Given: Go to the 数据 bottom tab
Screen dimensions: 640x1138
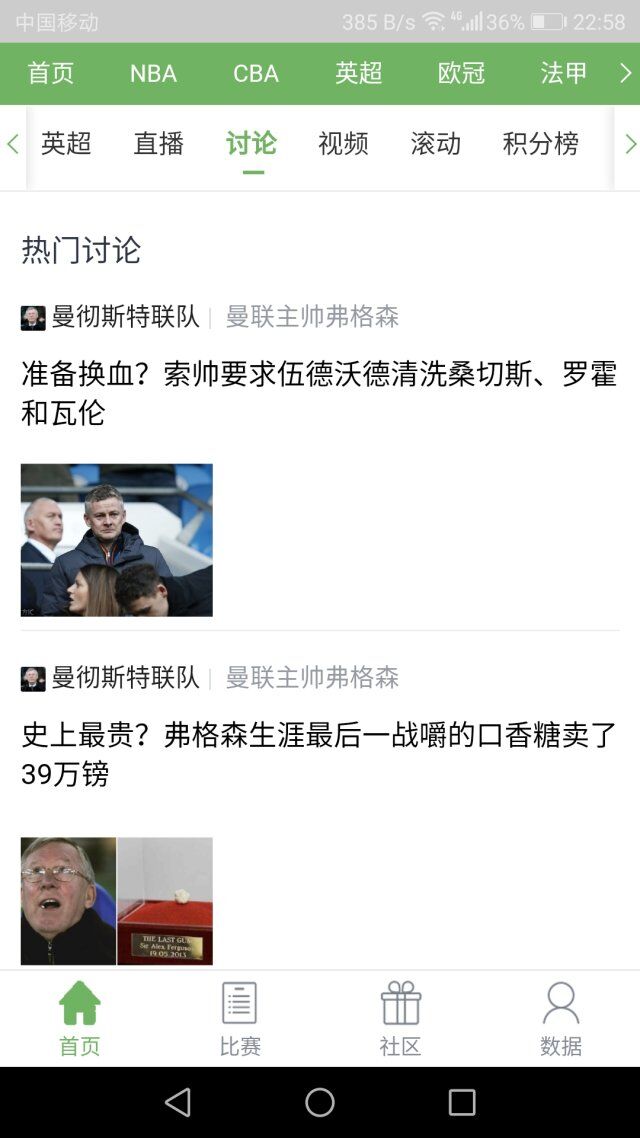Looking at the screenshot, I should click(560, 1018).
